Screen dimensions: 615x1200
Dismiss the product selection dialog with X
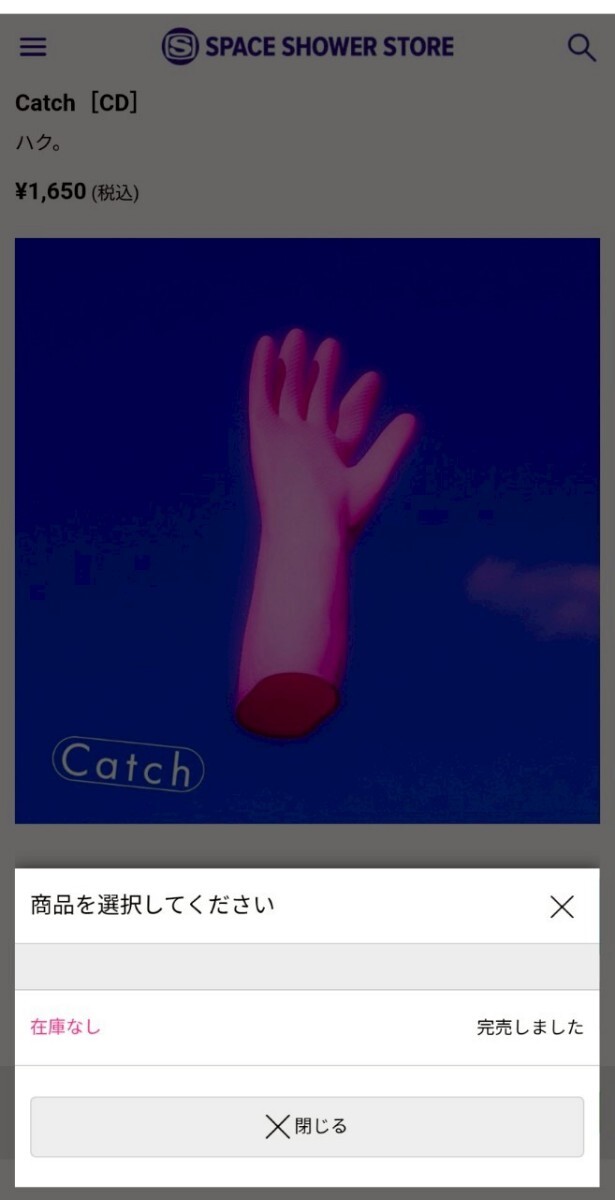coord(562,907)
